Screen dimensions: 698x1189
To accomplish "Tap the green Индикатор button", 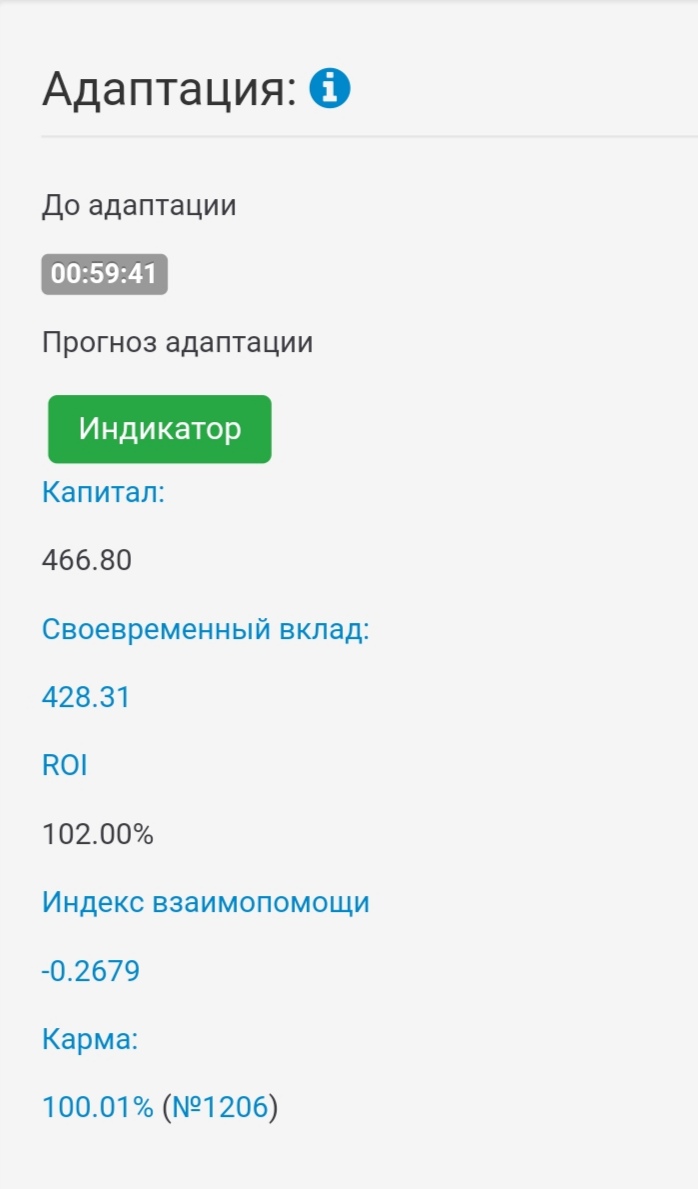I will coord(160,429).
